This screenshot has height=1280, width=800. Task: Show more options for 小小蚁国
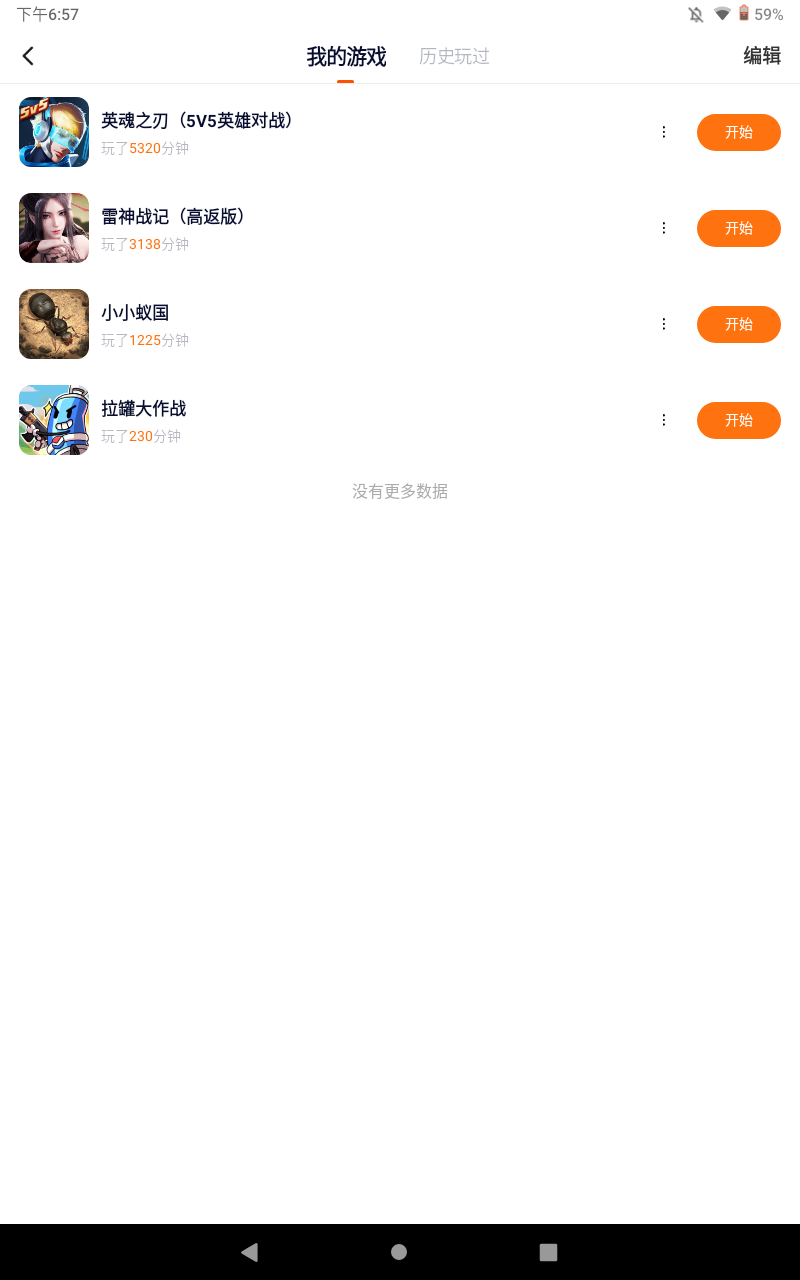(663, 324)
